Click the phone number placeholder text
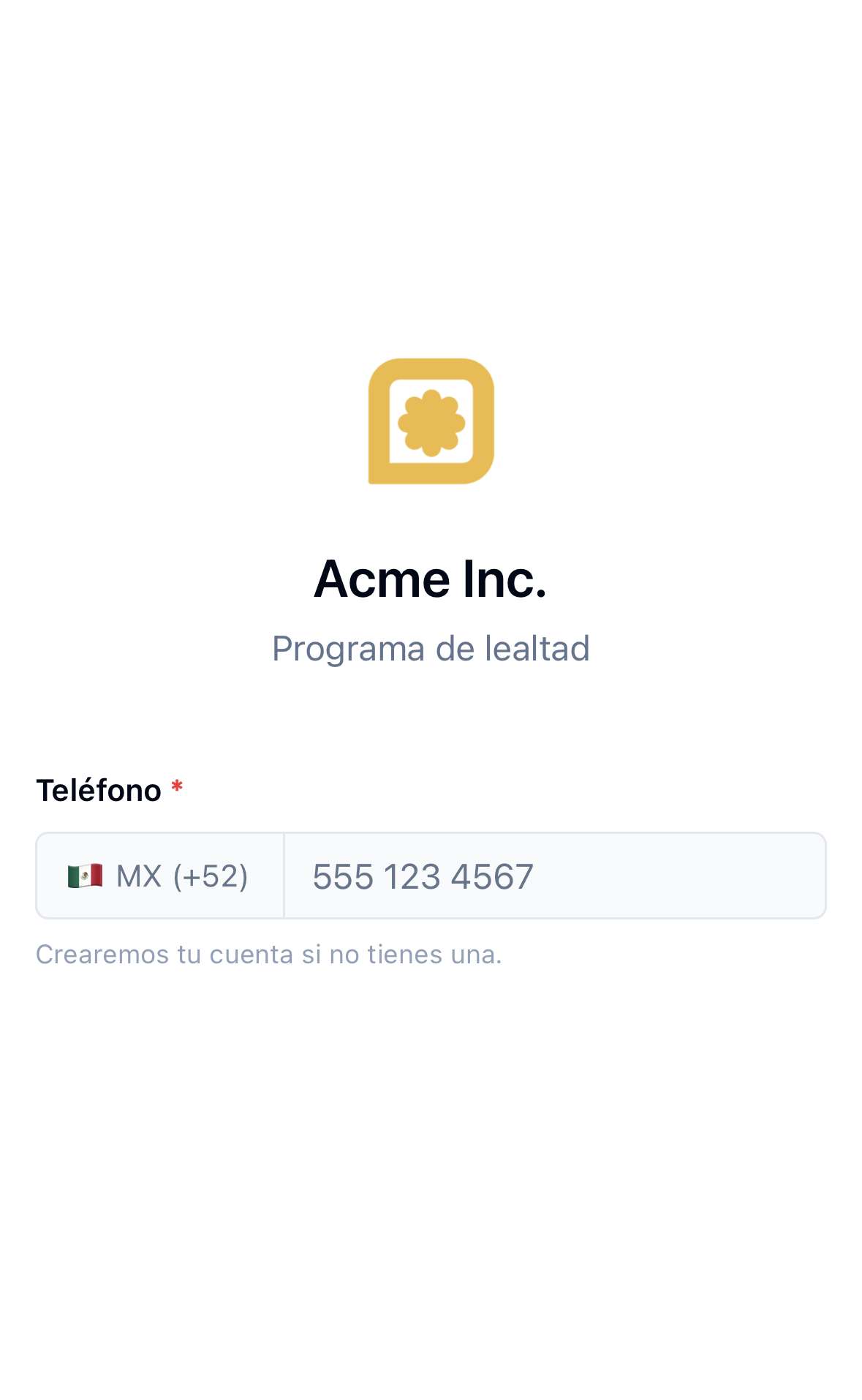The width and height of the screenshot is (862, 1400). 423,875
